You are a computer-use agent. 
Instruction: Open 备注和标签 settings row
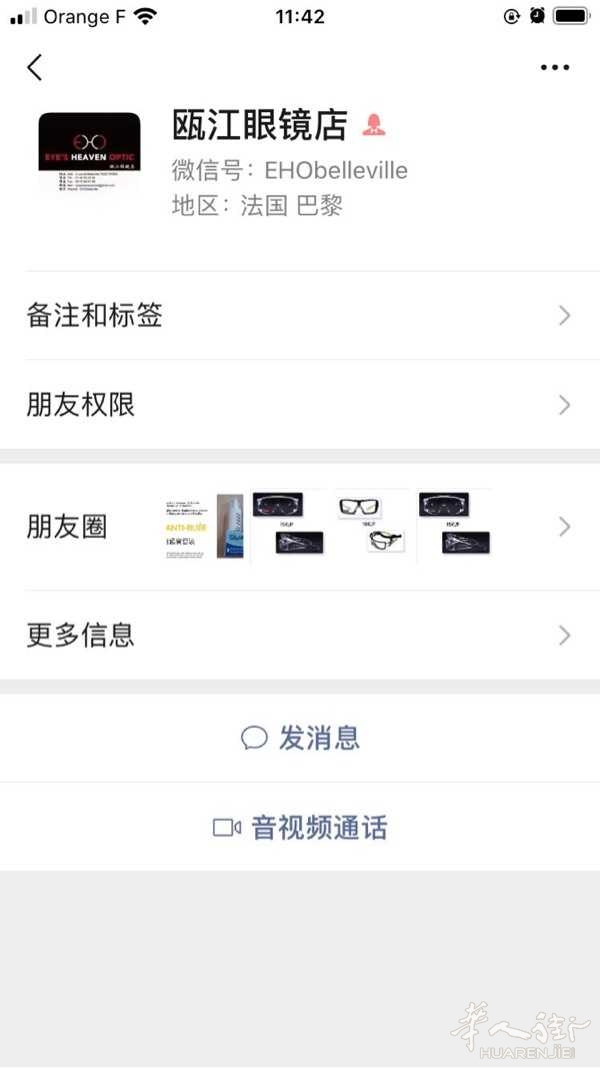click(300, 315)
